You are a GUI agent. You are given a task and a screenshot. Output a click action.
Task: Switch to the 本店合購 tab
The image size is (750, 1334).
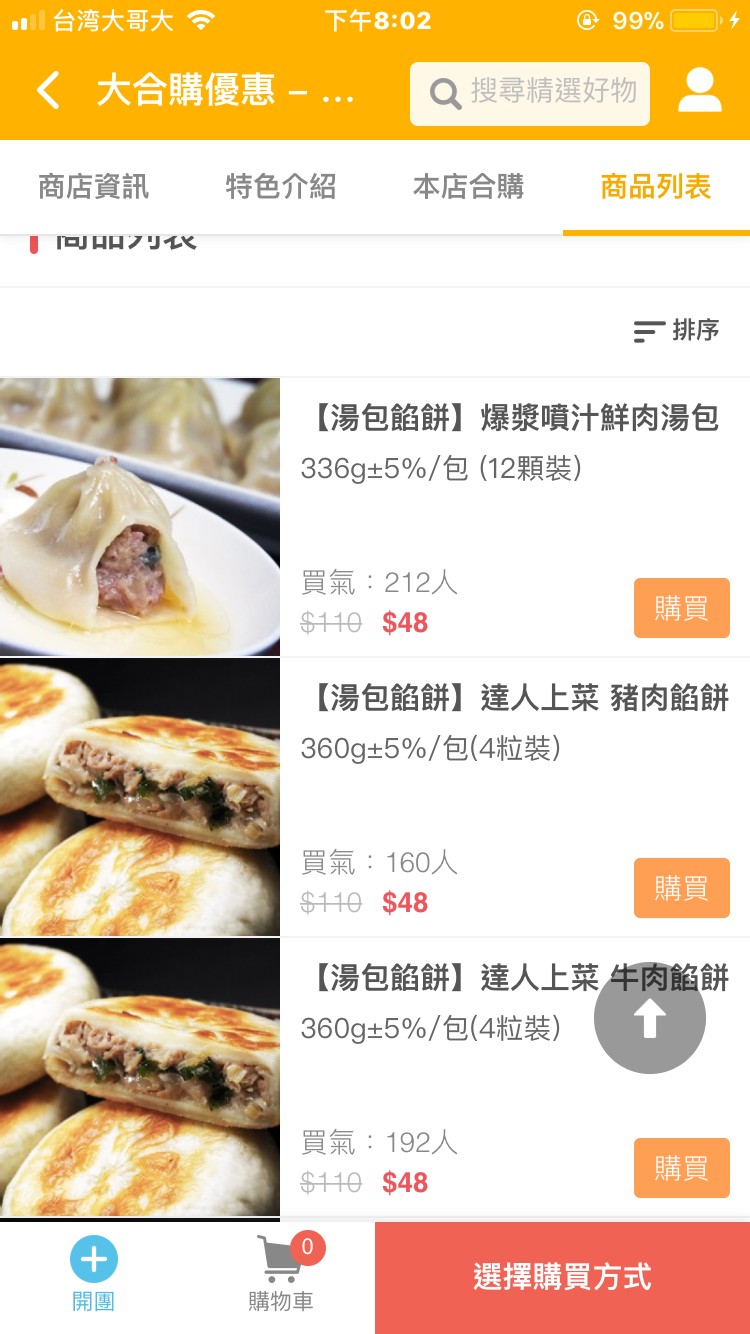click(x=468, y=187)
